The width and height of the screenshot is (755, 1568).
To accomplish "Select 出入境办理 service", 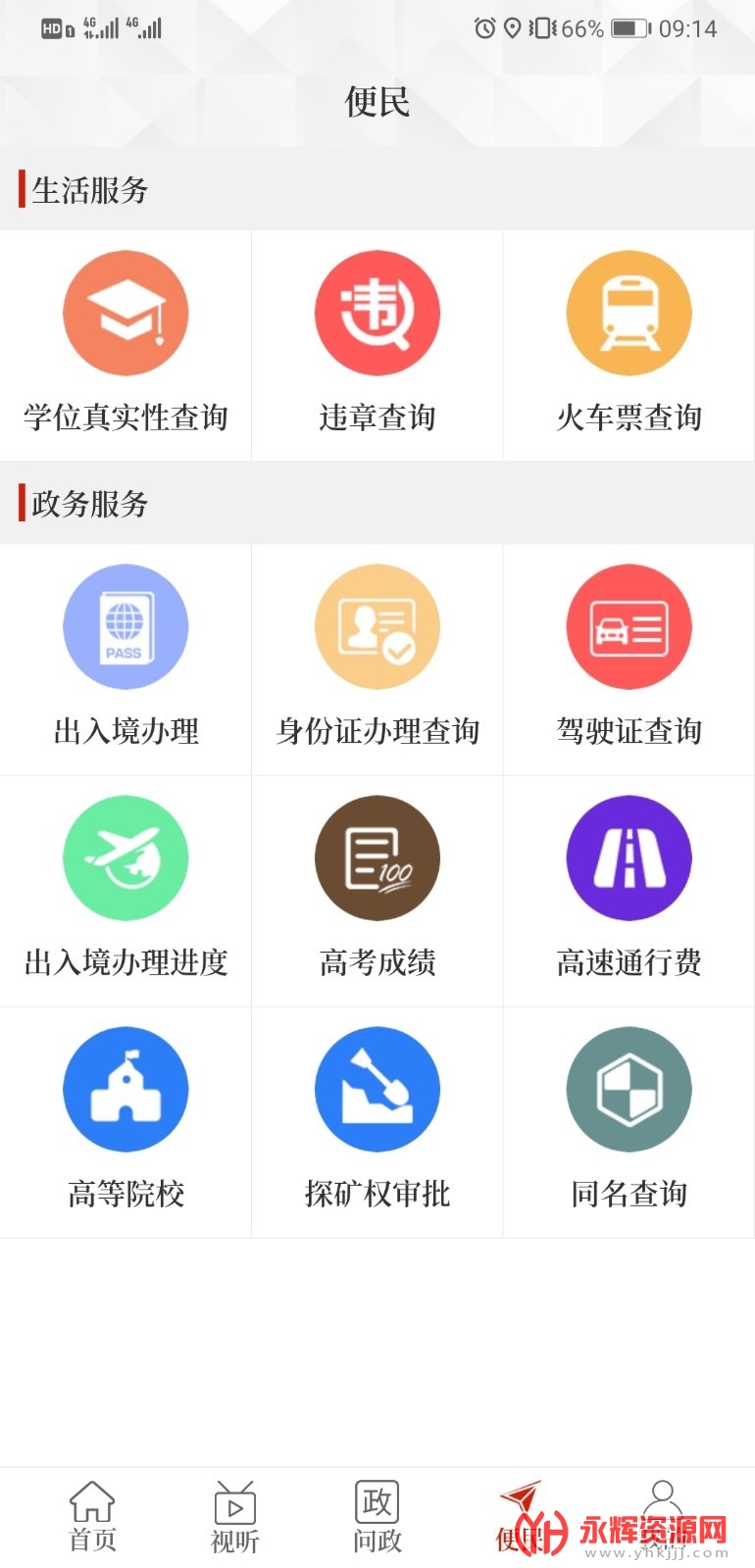I will click(x=126, y=660).
